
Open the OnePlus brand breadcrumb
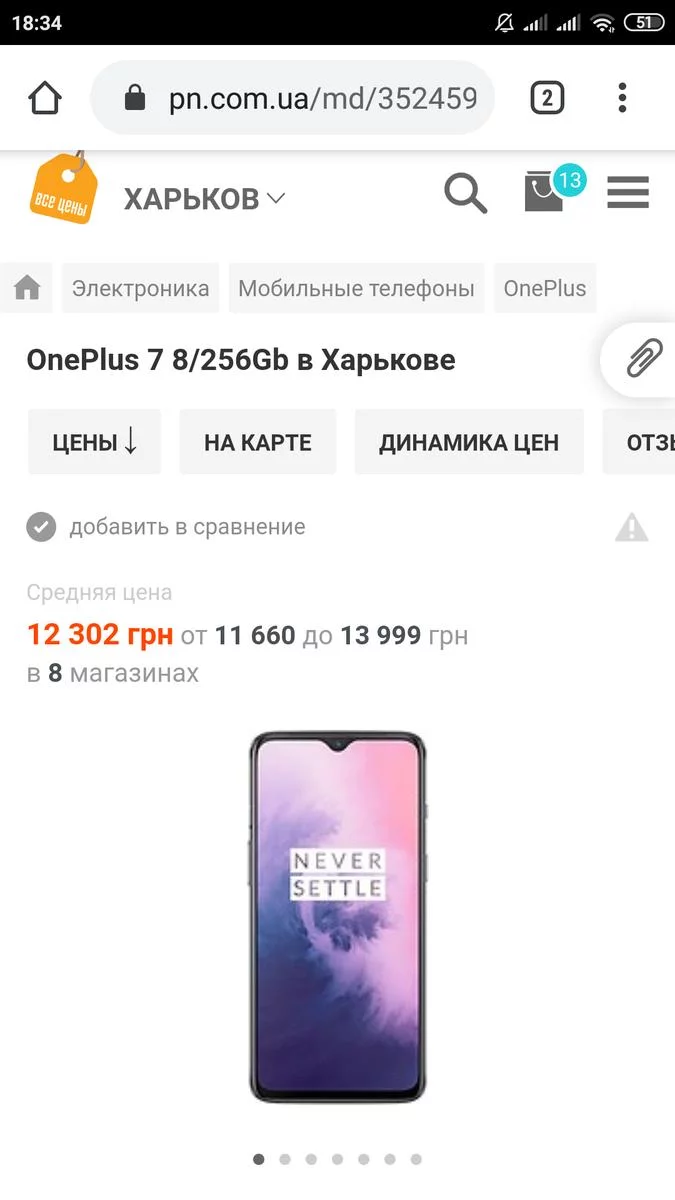pos(545,289)
